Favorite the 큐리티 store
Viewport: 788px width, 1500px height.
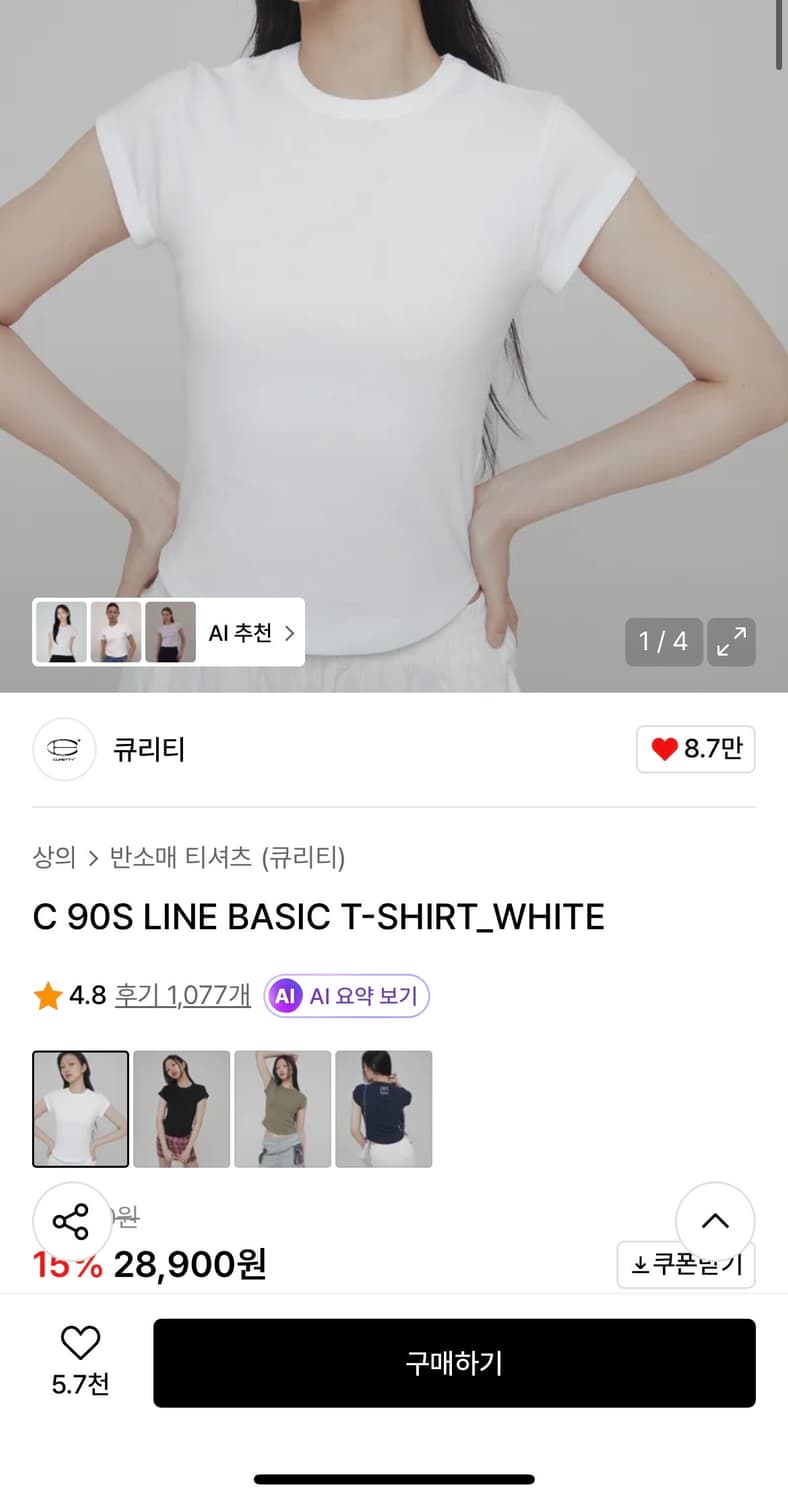click(696, 749)
